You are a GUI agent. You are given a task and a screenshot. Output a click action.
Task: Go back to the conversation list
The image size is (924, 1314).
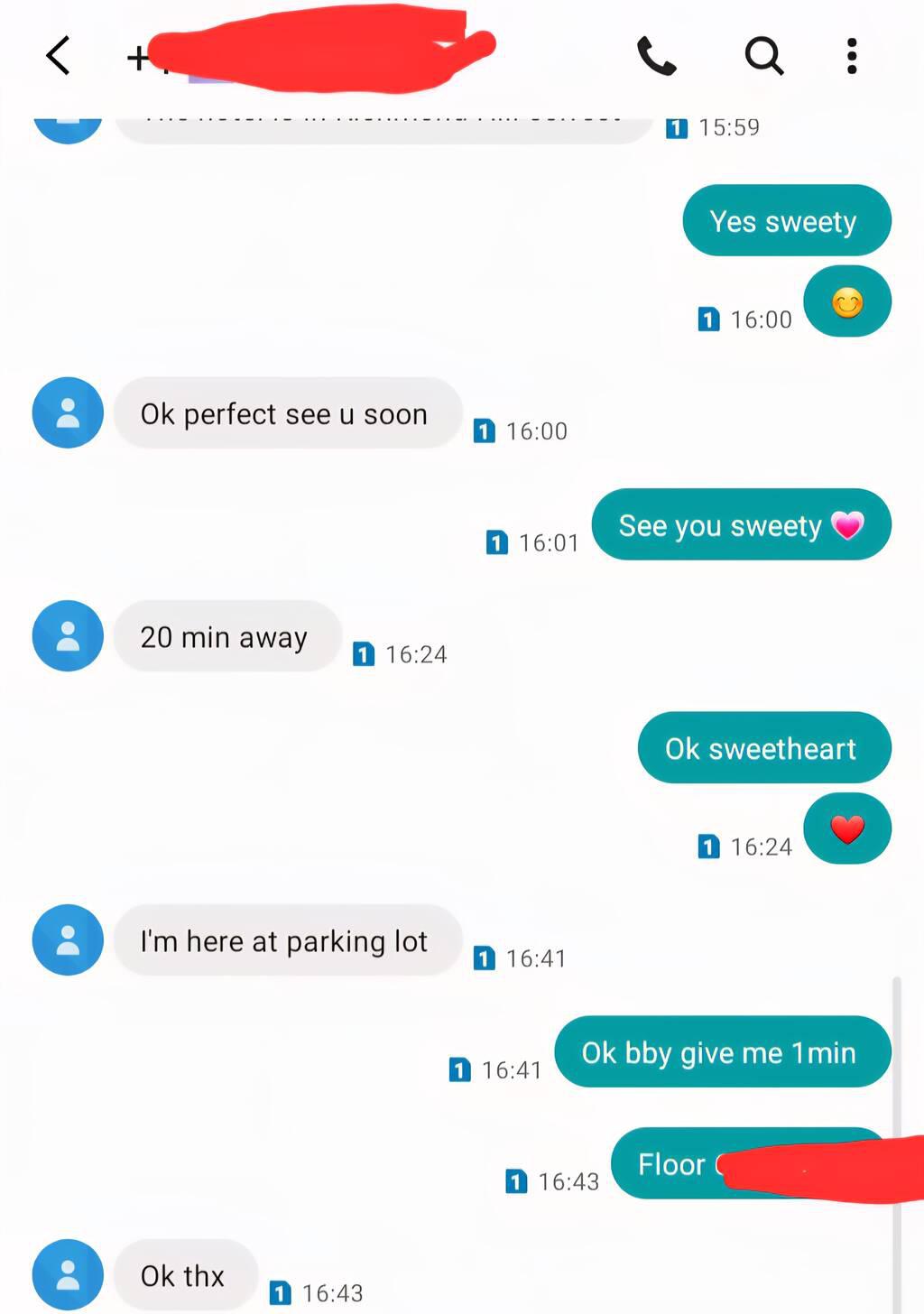pos(59,56)
